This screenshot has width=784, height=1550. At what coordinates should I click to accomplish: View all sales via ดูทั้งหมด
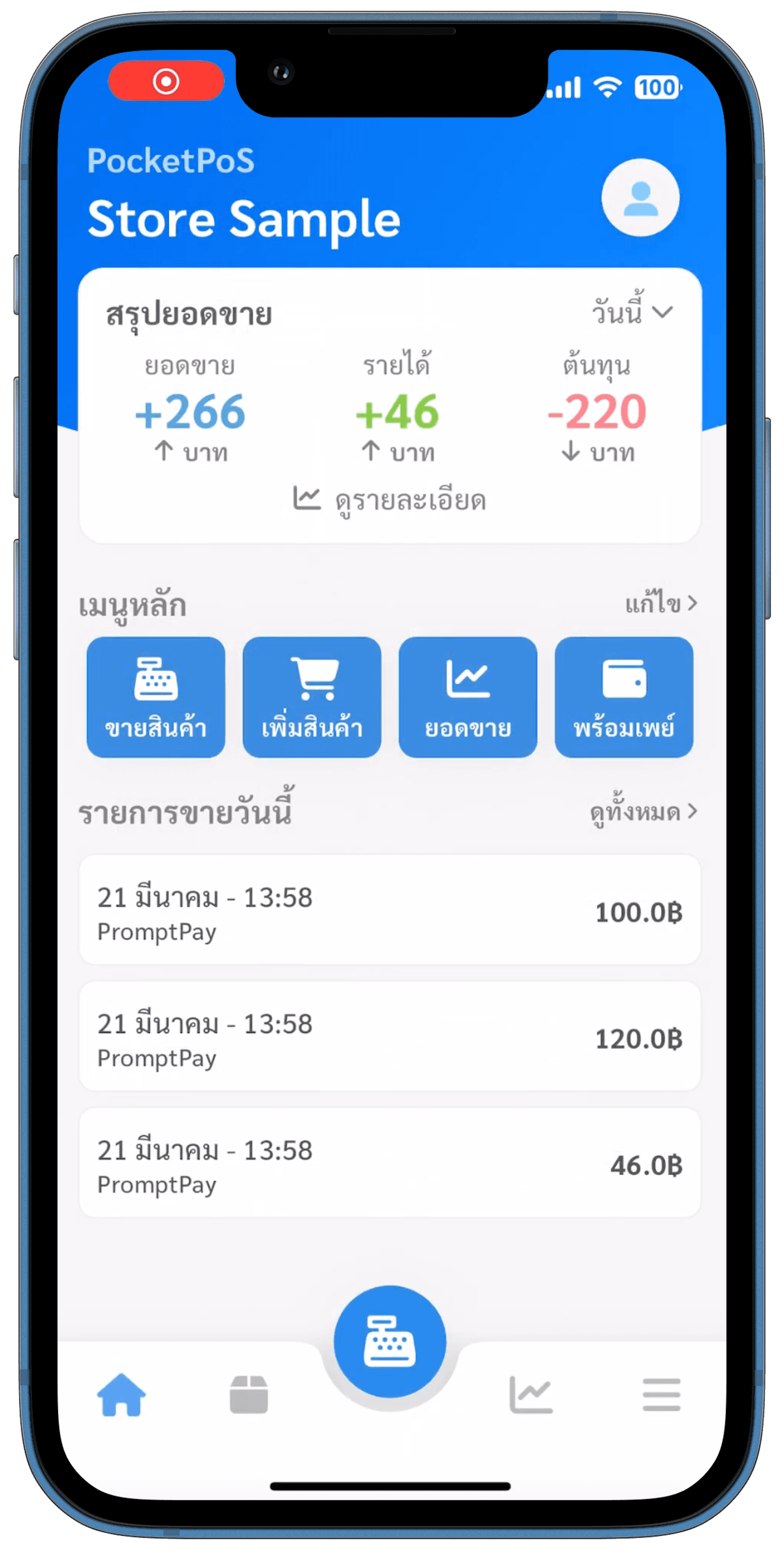[x=642, y=811]
